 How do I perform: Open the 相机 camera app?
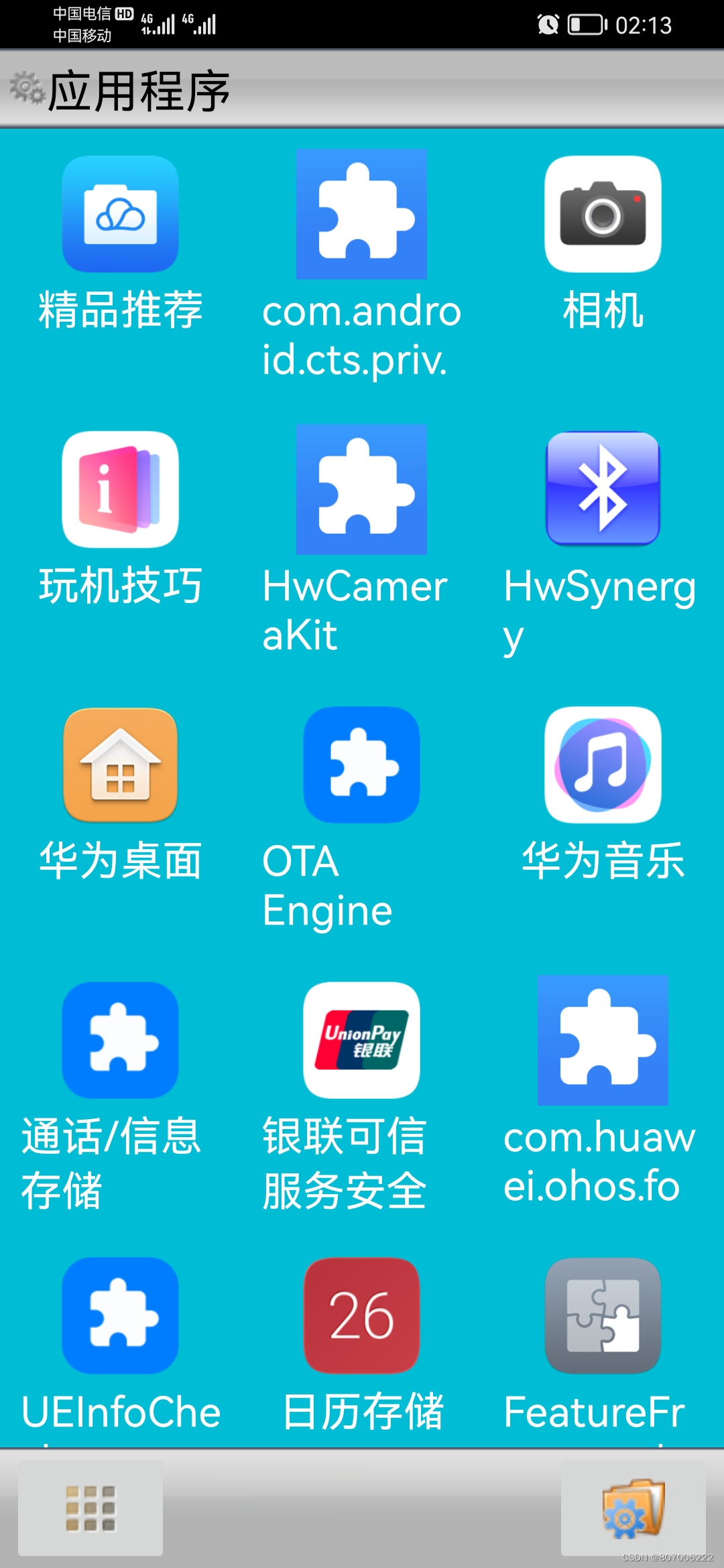click(603, 214)
